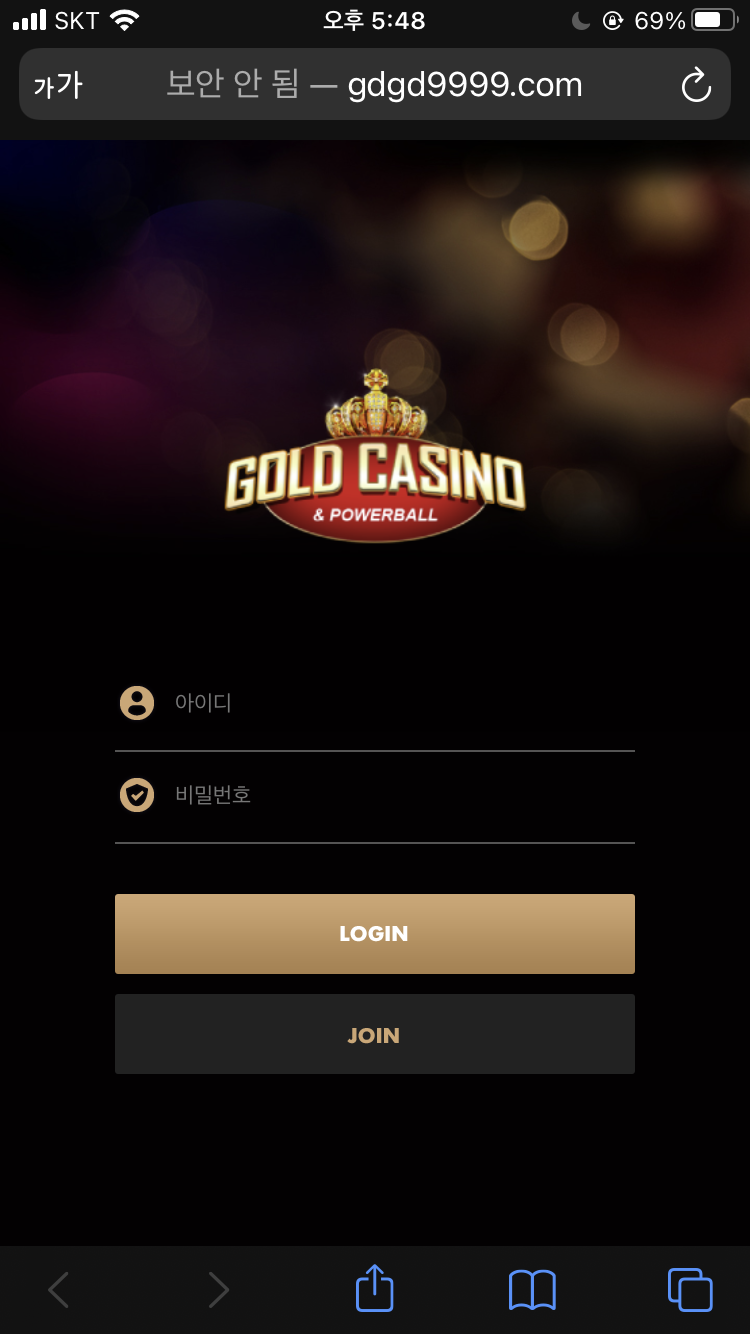The width and height of the screenshot is (750, 1334).
Task: Open the JOIN sign-up page
Action: tap(374, 1035)
